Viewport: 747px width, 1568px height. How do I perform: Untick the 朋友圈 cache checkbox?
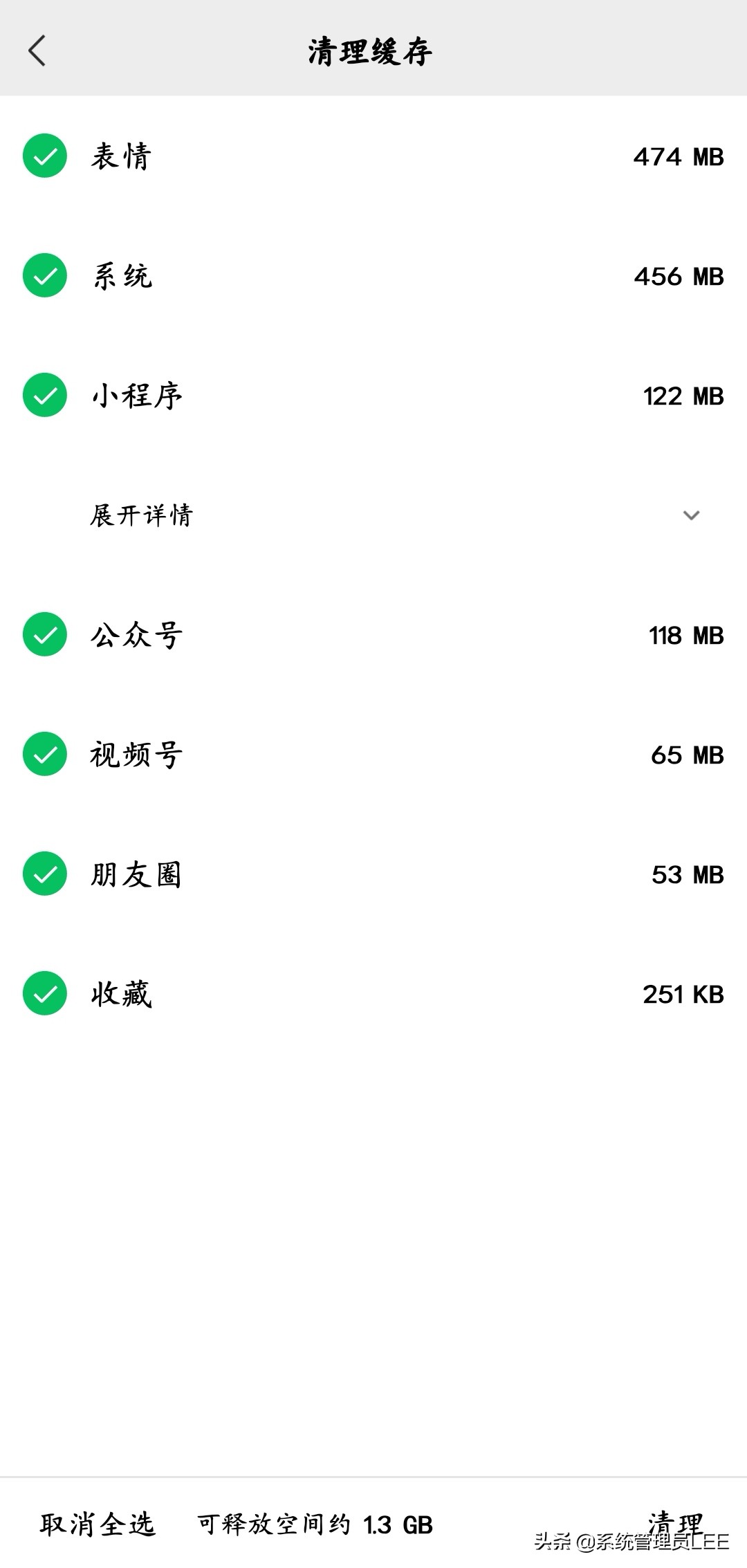[45, 874]
